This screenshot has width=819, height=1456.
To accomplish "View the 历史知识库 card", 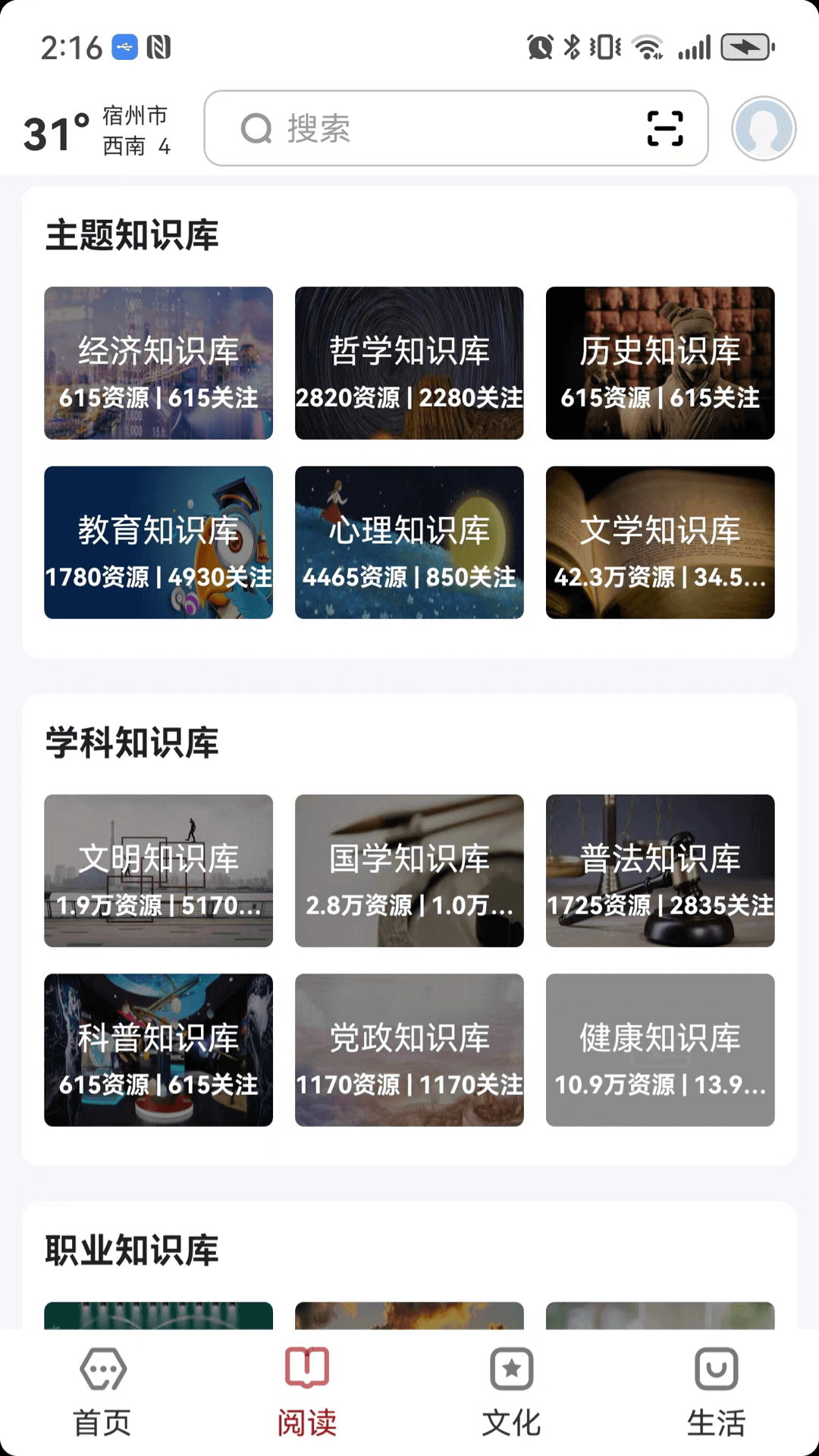I will tap(661, 363).
